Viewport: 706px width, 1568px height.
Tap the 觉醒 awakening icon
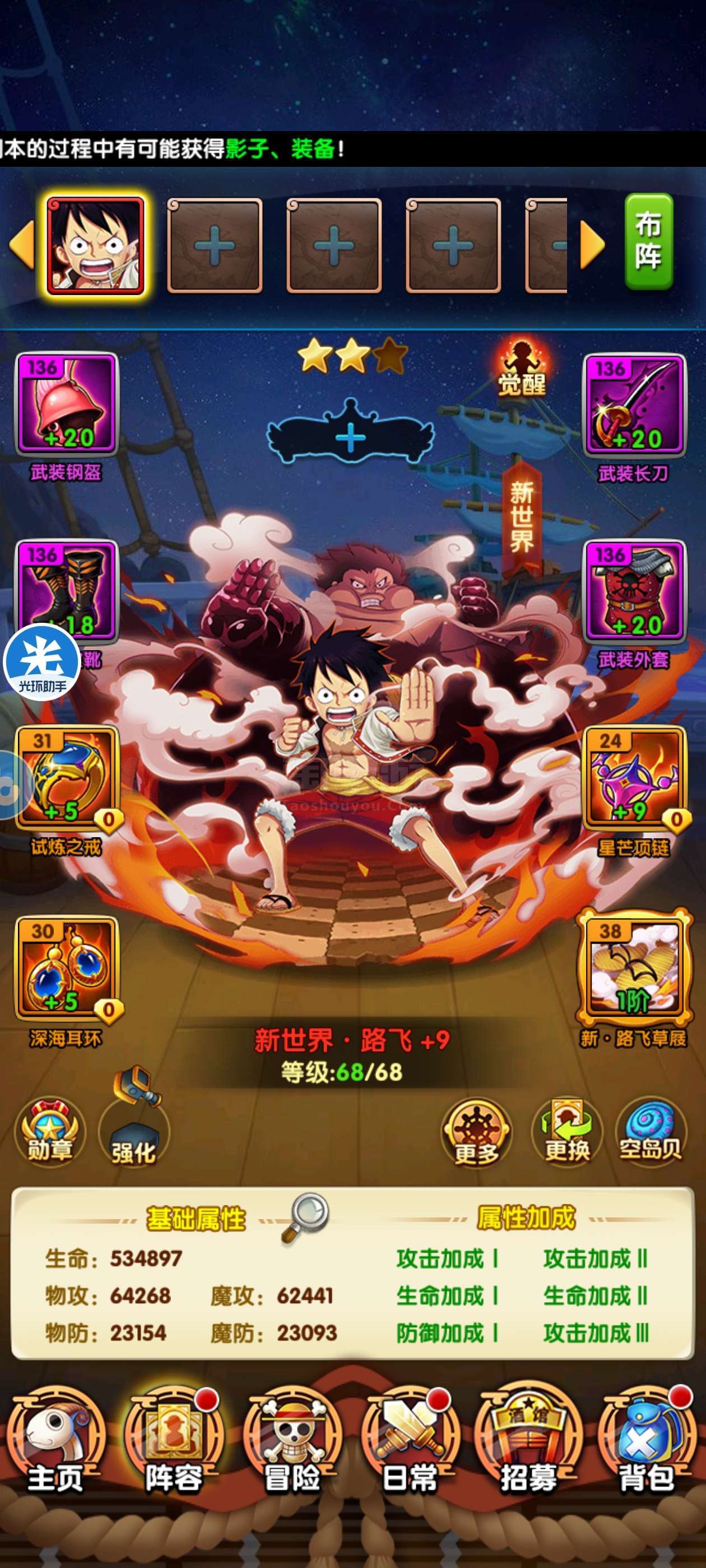coord(522,367)
